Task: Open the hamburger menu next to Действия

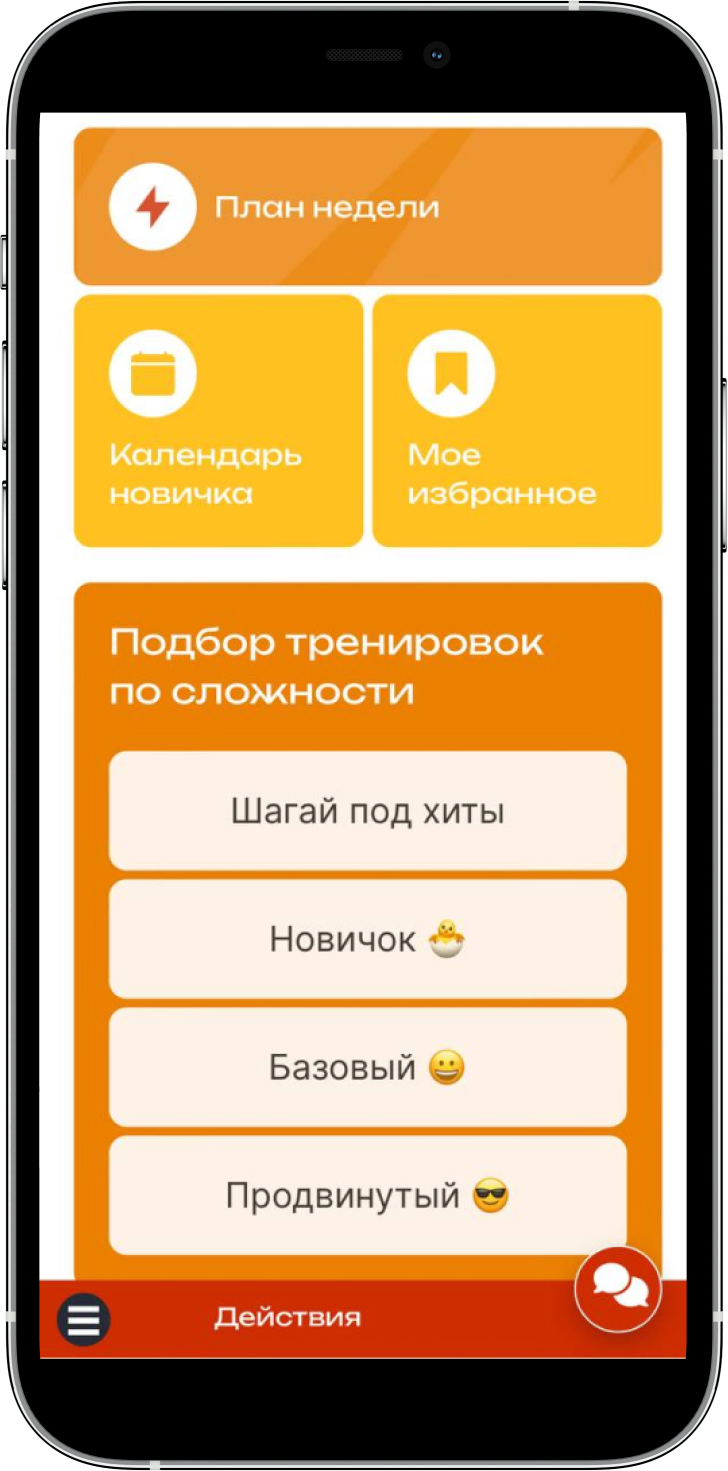Action: (84, 1319)
